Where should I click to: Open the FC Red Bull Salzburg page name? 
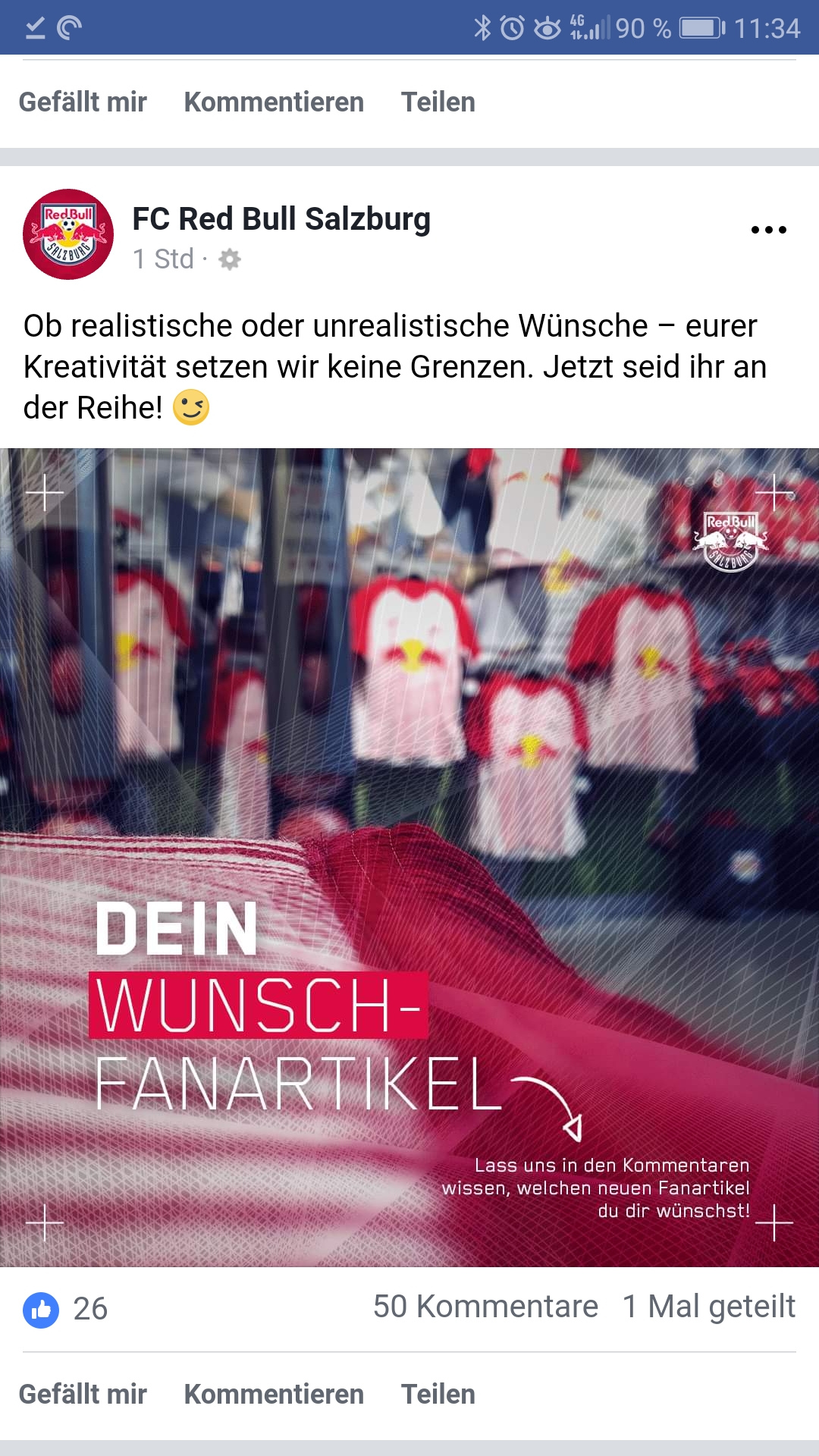(281, 219)
